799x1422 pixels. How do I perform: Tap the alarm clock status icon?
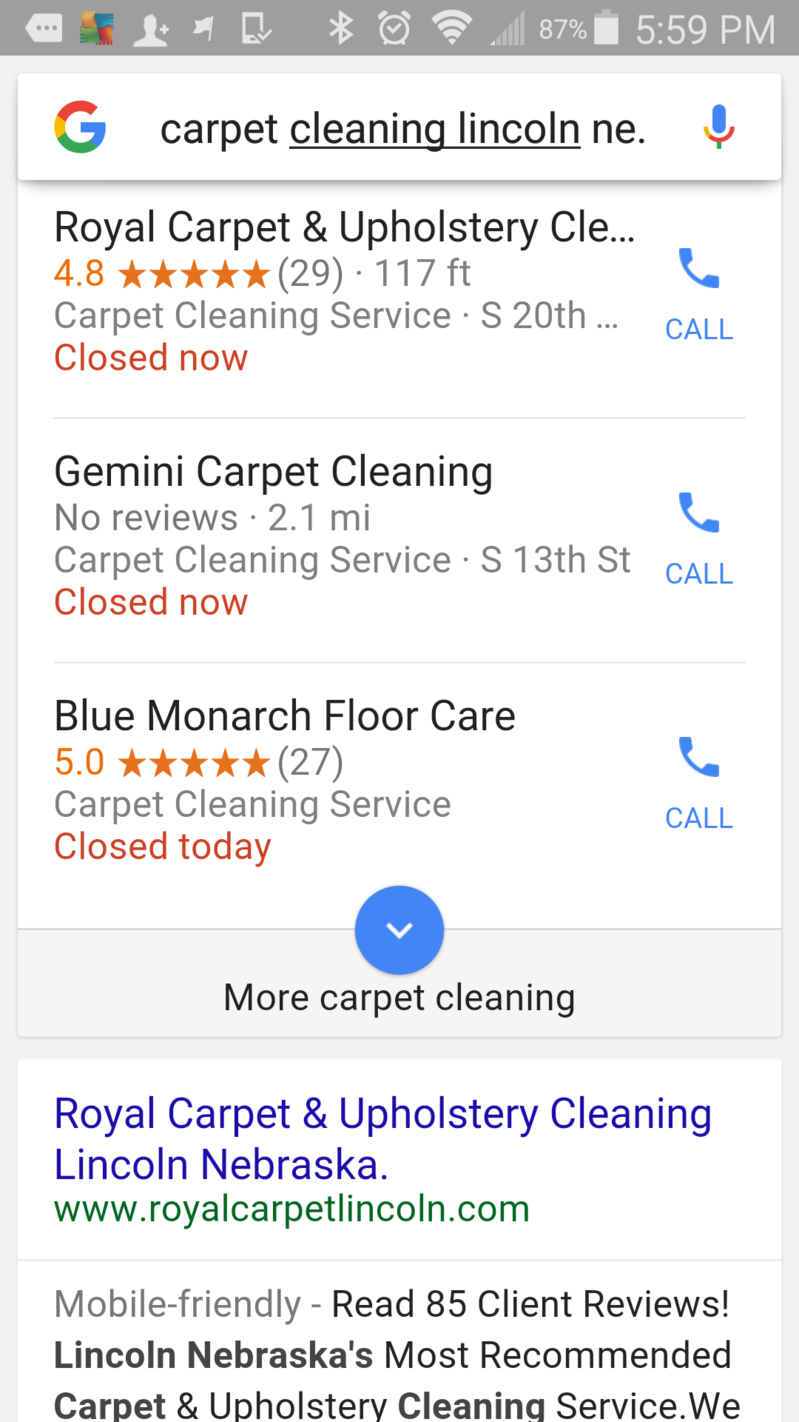point(394,29)
